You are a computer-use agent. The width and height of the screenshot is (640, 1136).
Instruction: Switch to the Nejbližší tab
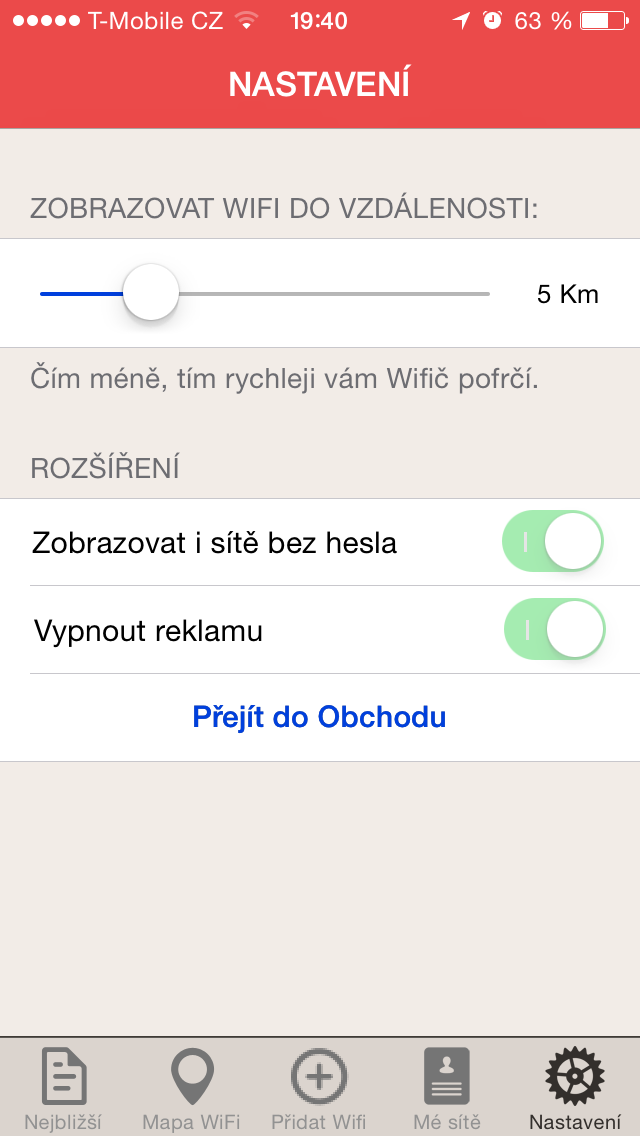pos(64,1089)
